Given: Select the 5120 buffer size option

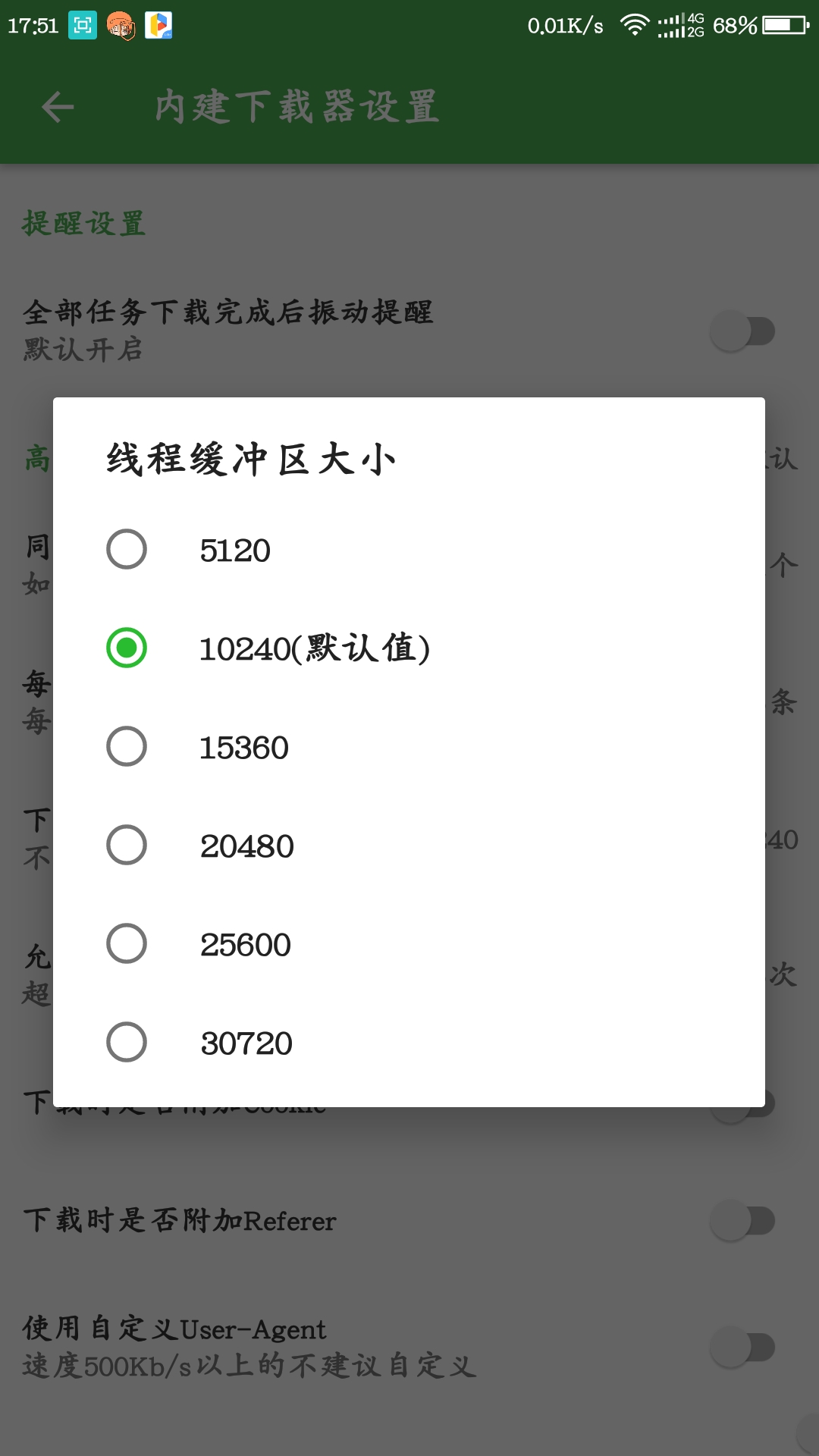Looking at the screenshot, I should (409, 549).
